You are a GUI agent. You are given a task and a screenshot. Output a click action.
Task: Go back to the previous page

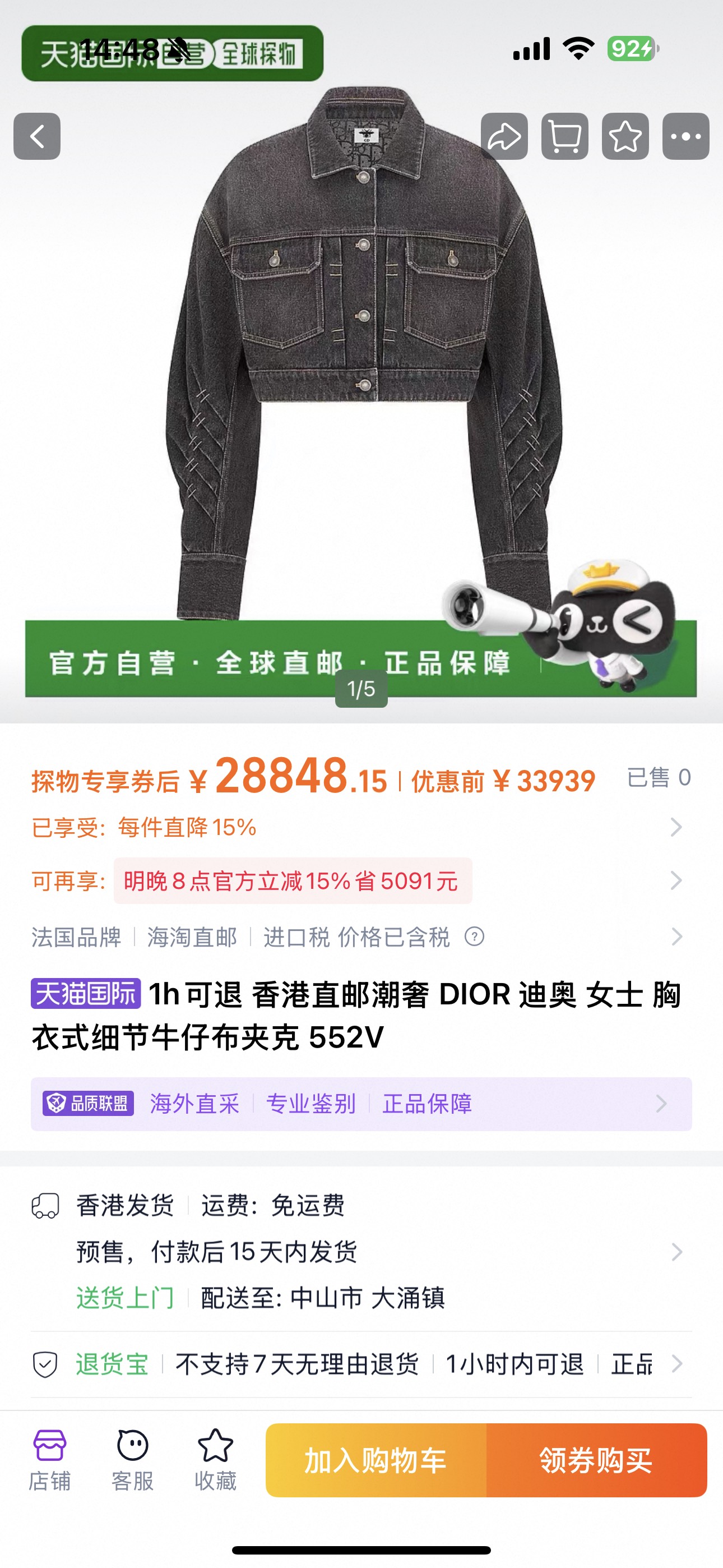(37, 136)
